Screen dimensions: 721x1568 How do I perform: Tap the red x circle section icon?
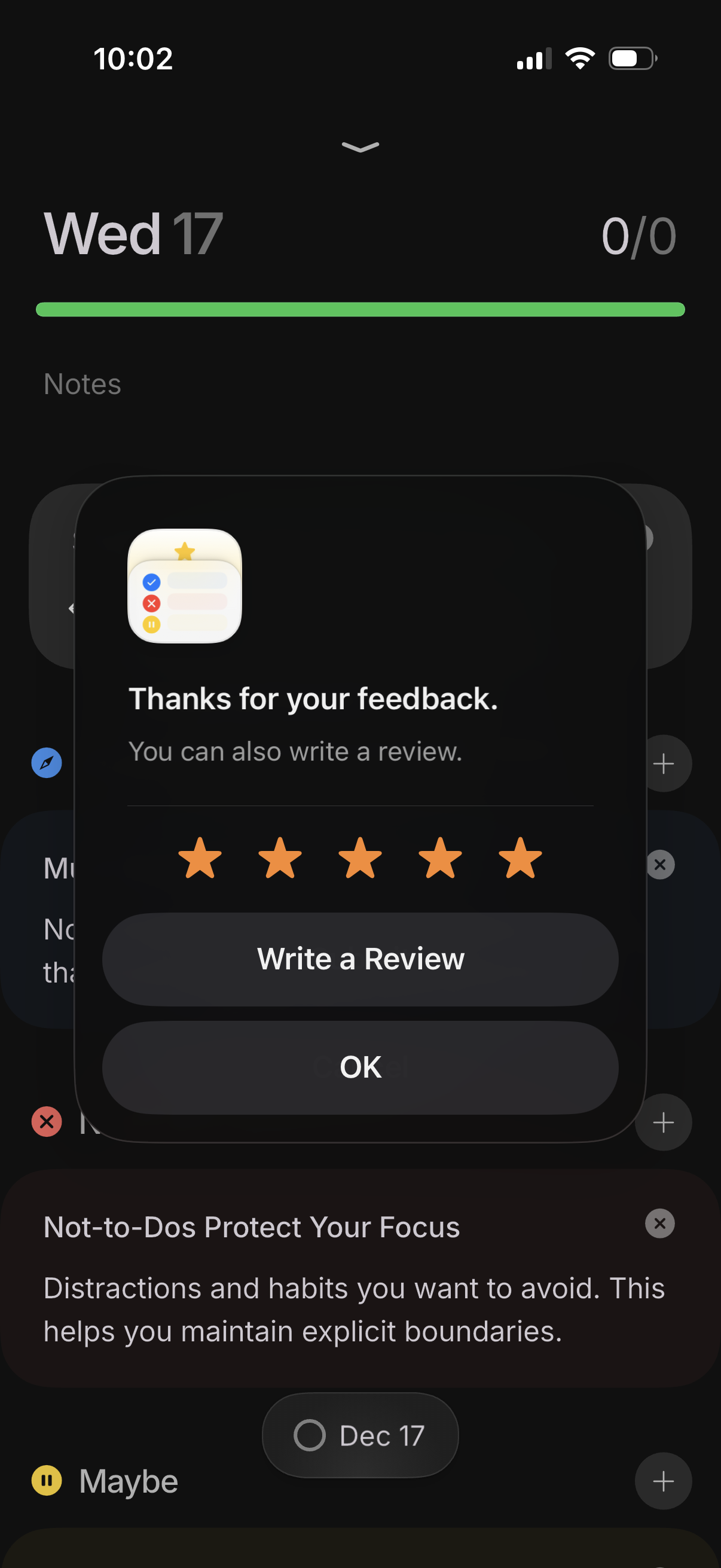pos(45,1122)
